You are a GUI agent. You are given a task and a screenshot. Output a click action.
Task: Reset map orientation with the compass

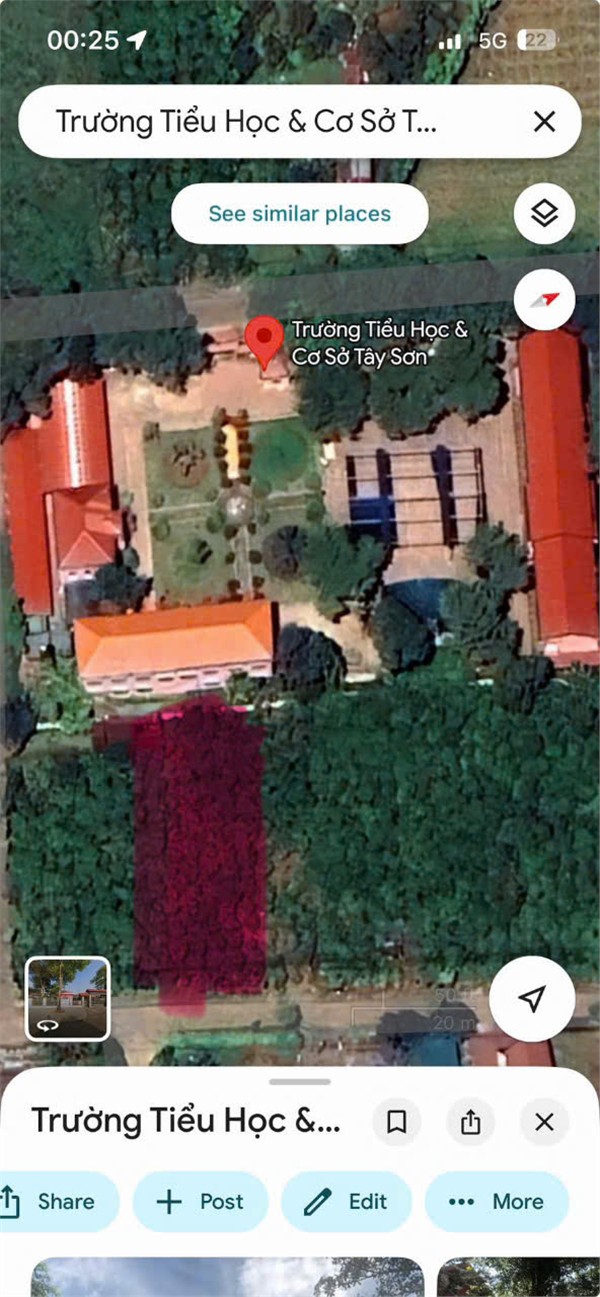[544, 299]
